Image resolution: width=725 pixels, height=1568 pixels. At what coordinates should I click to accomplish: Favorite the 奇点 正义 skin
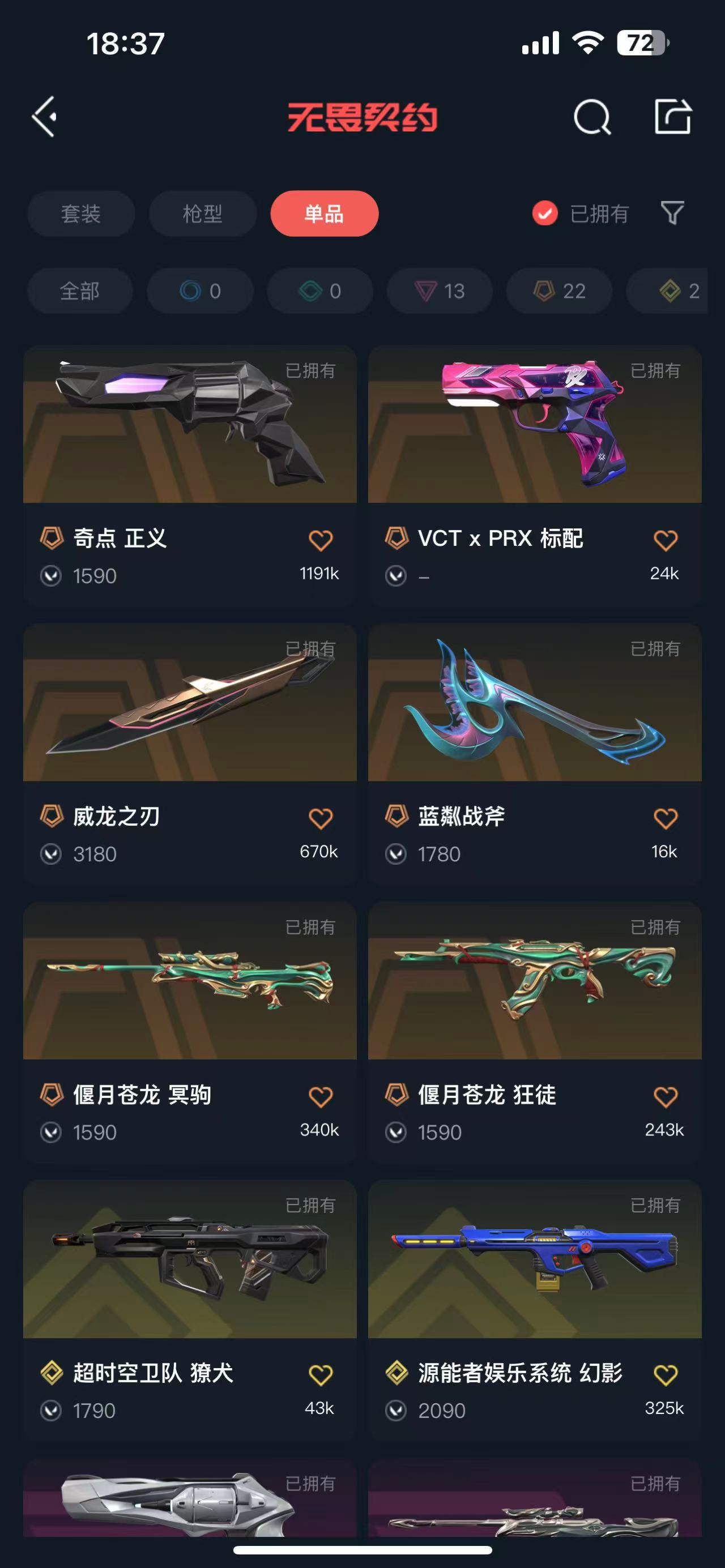[x=320, y=540]
